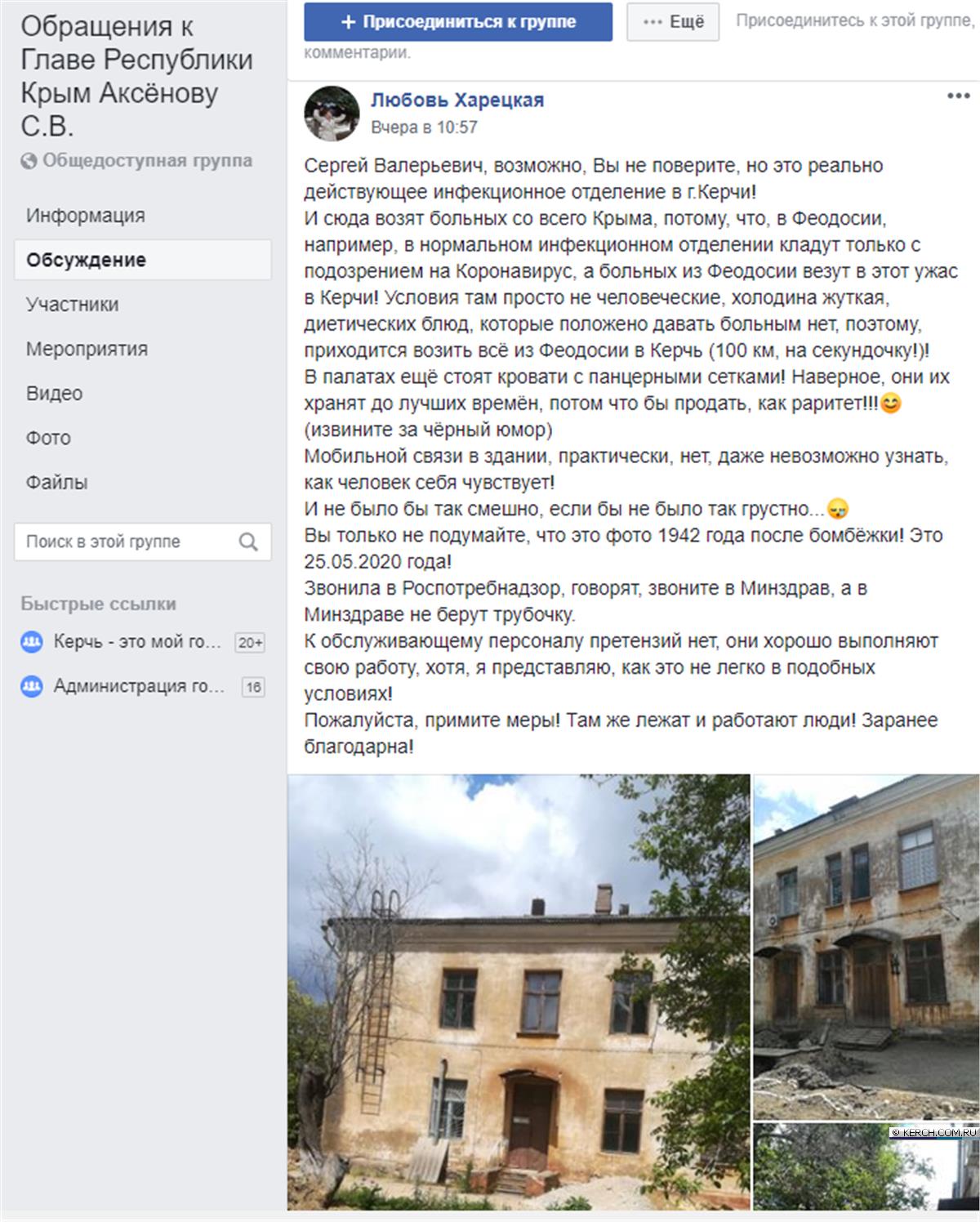Tap the Поиск в этой группе field
The height and width of the screenshot is (1222, 980).
[x=122, y=542]
